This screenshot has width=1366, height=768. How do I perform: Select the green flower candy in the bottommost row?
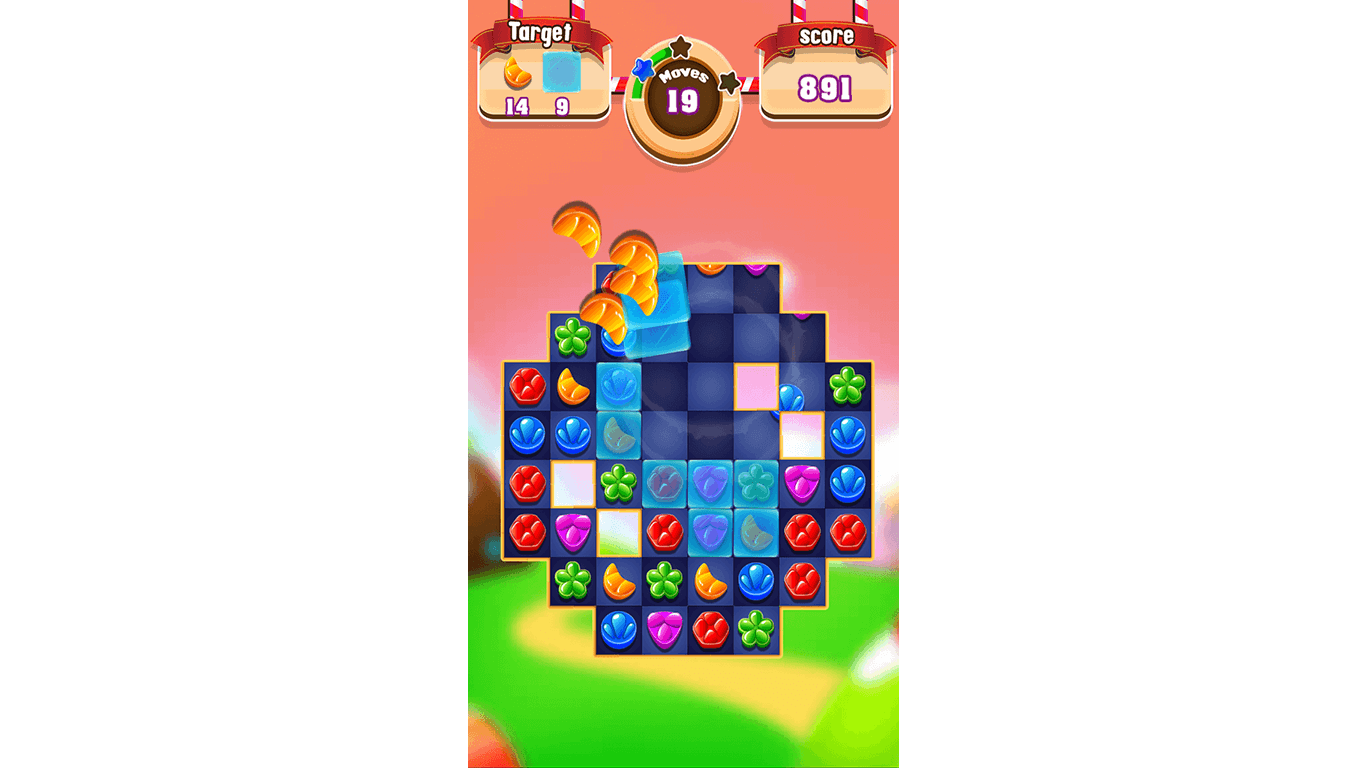click(756, 629)
